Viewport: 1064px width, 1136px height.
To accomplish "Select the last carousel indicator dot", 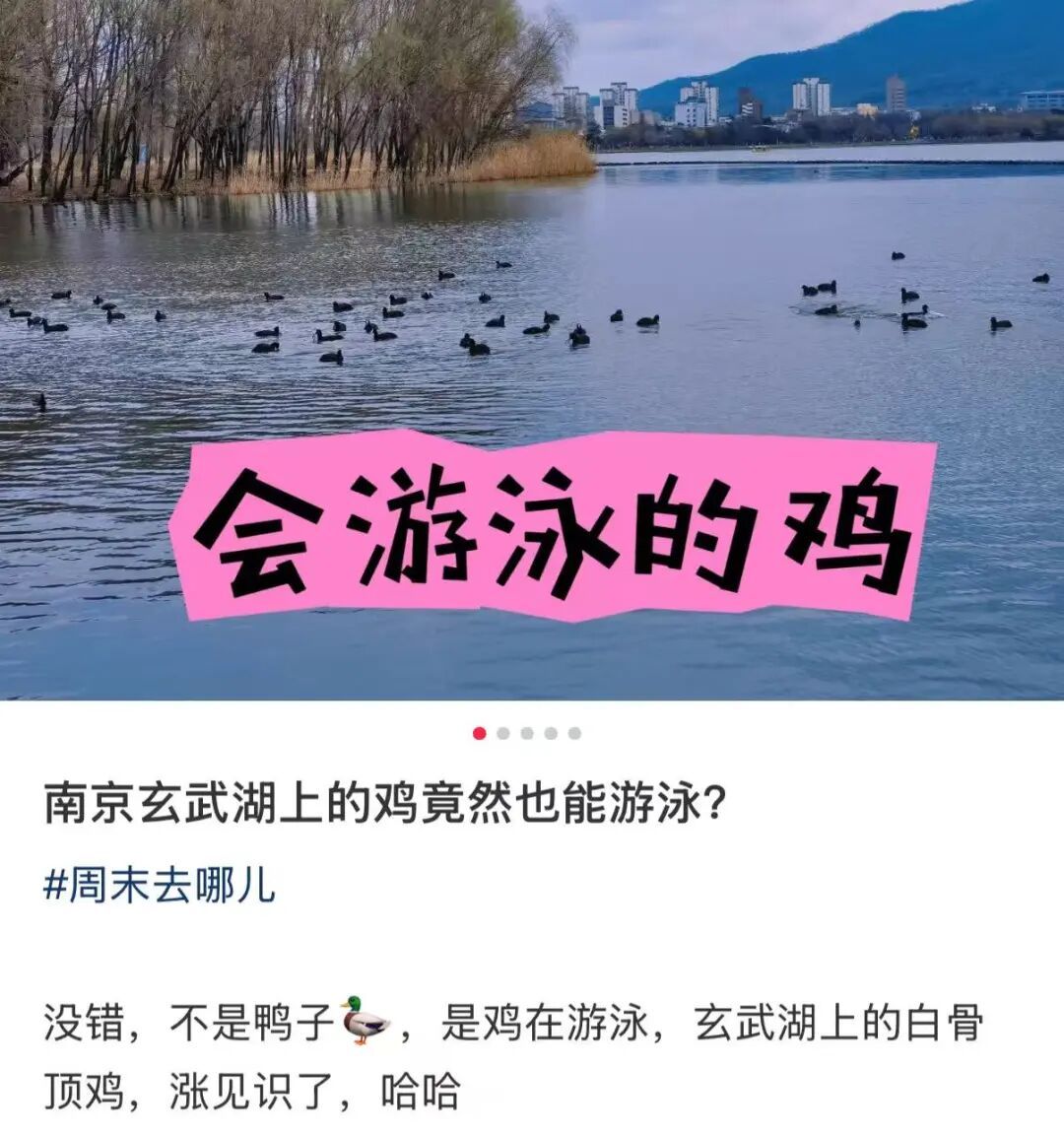I will pyautogui.click(x=573, y=732).
